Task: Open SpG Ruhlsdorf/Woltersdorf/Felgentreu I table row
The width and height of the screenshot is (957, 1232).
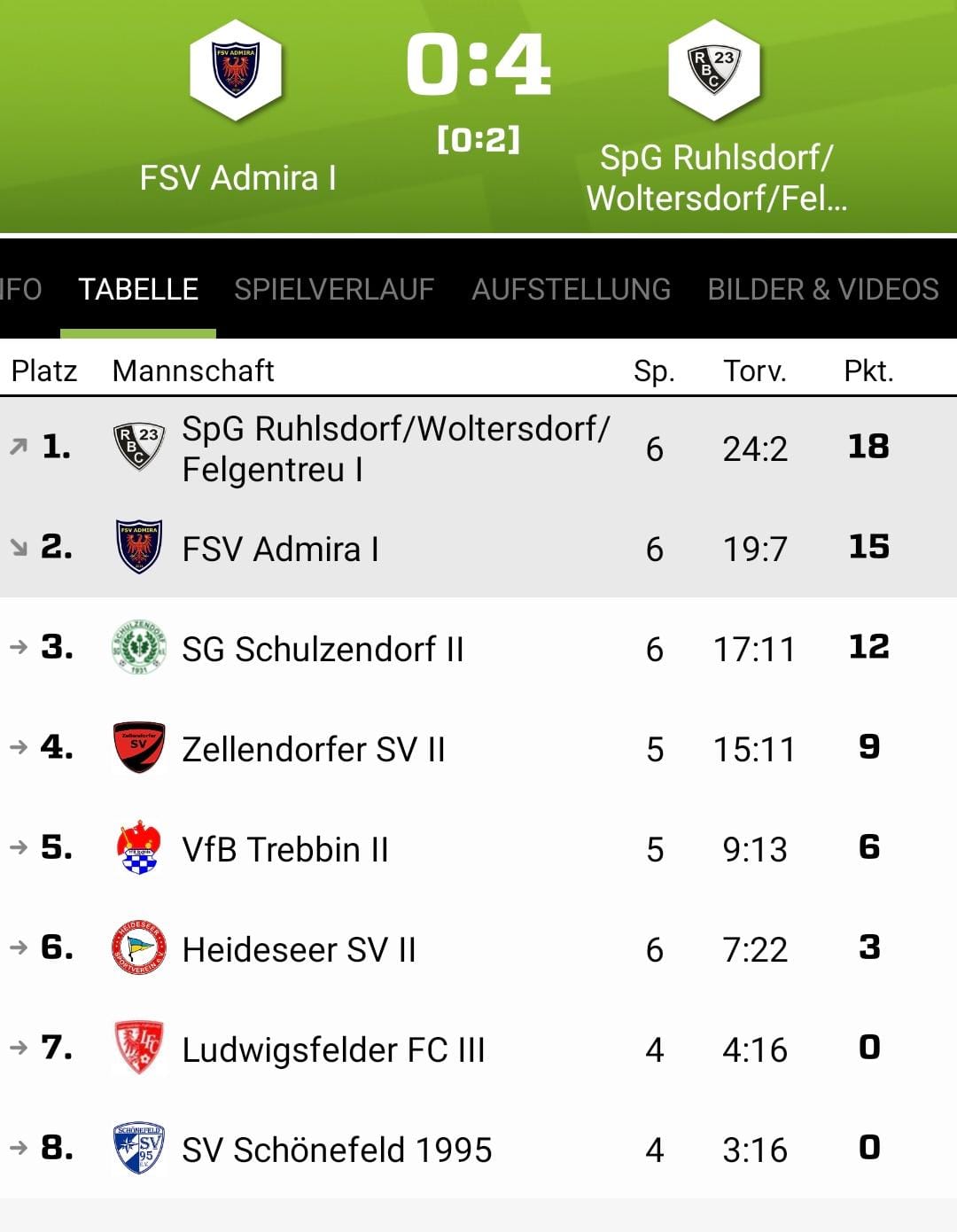Action: (x=395, y=448)
